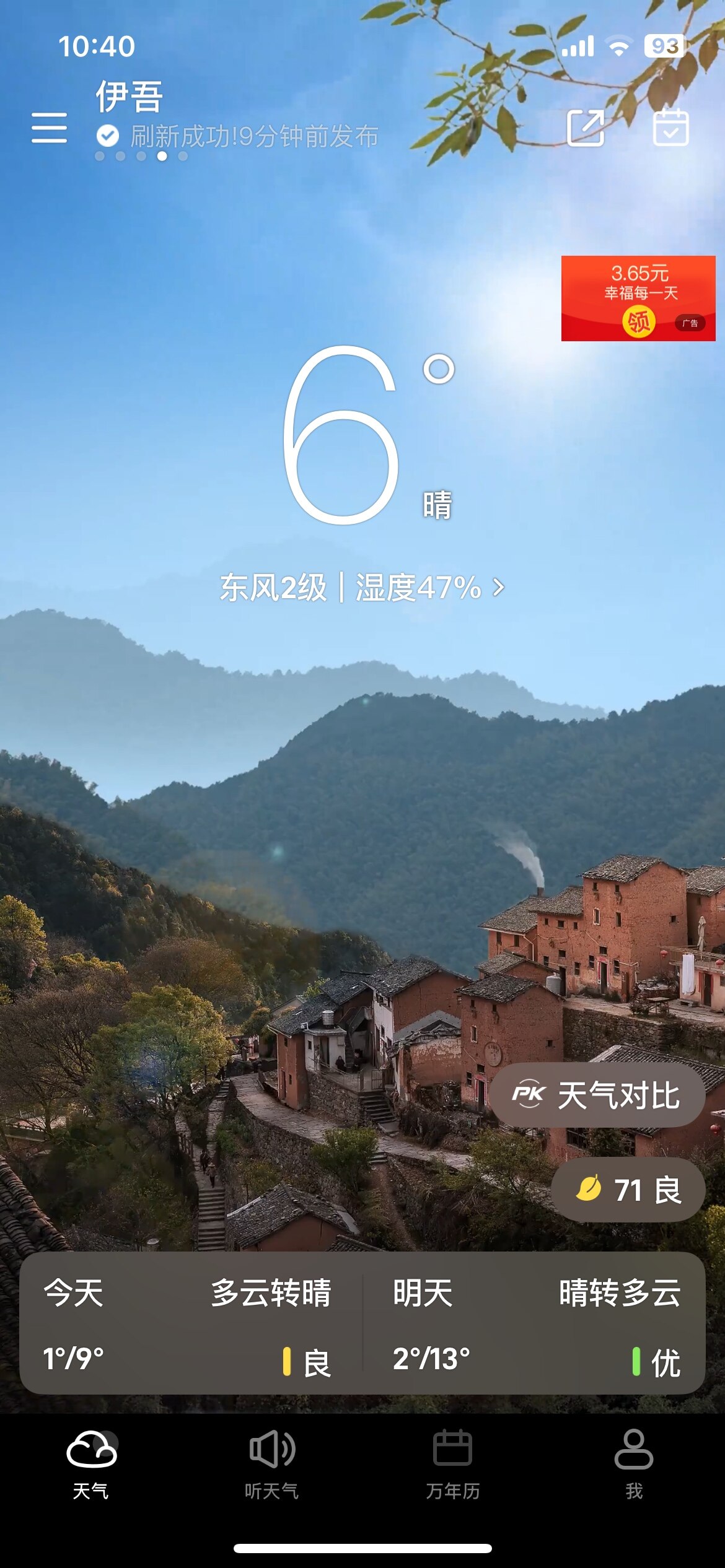Select the 天气 tab
The width and height of the screenshot is (725, 1568).
coord(91,1463)
